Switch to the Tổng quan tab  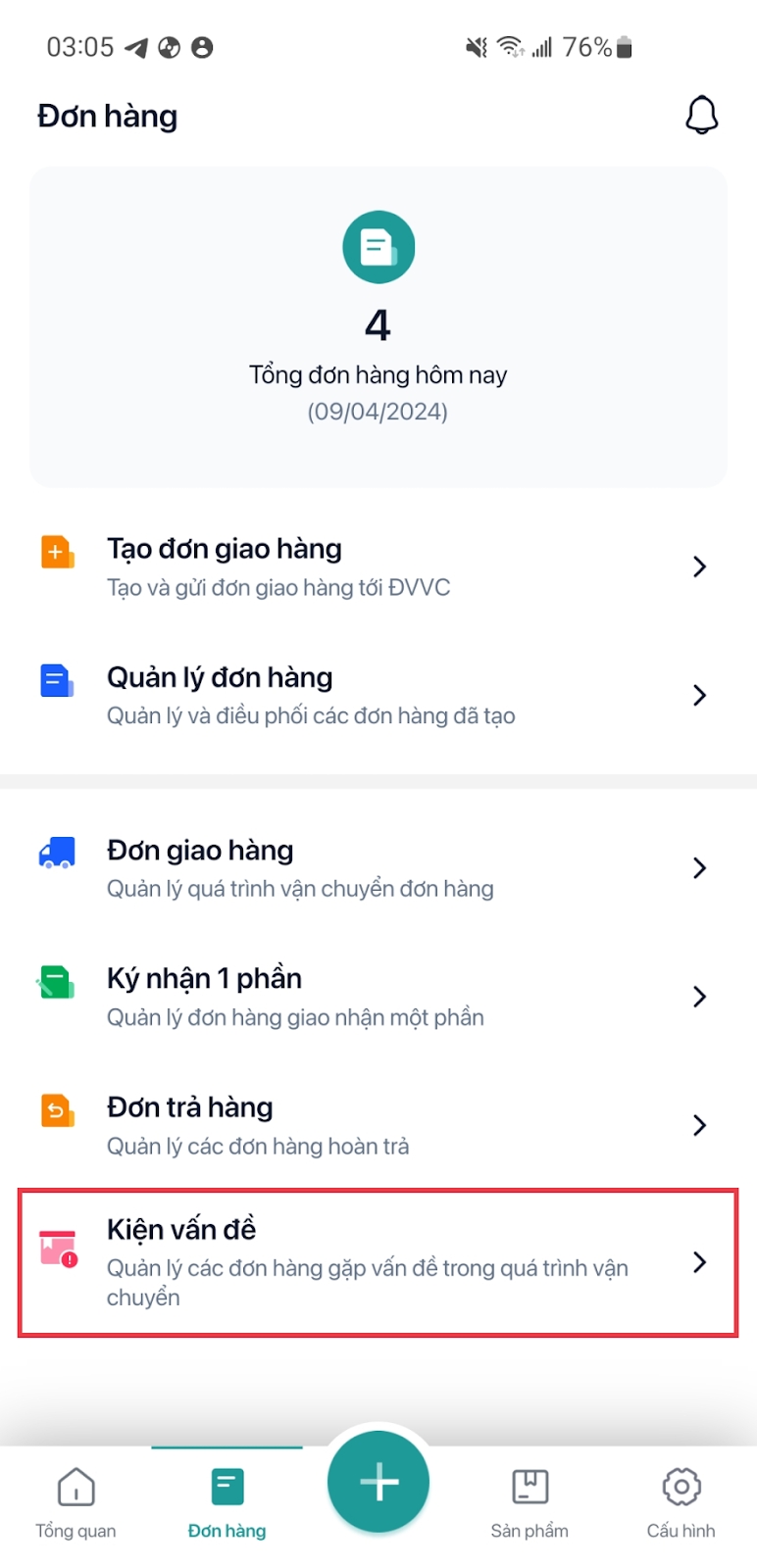(x=76, y=1501)
